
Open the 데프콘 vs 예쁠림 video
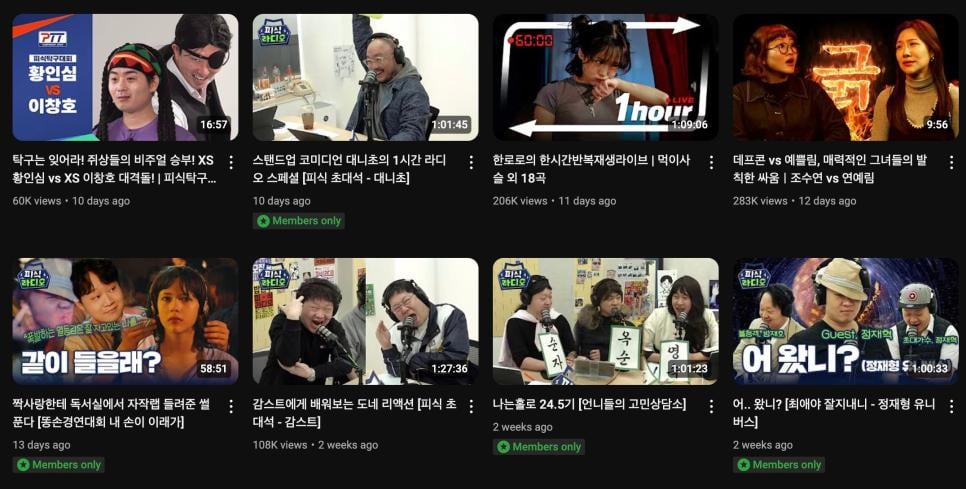(845, 77)
